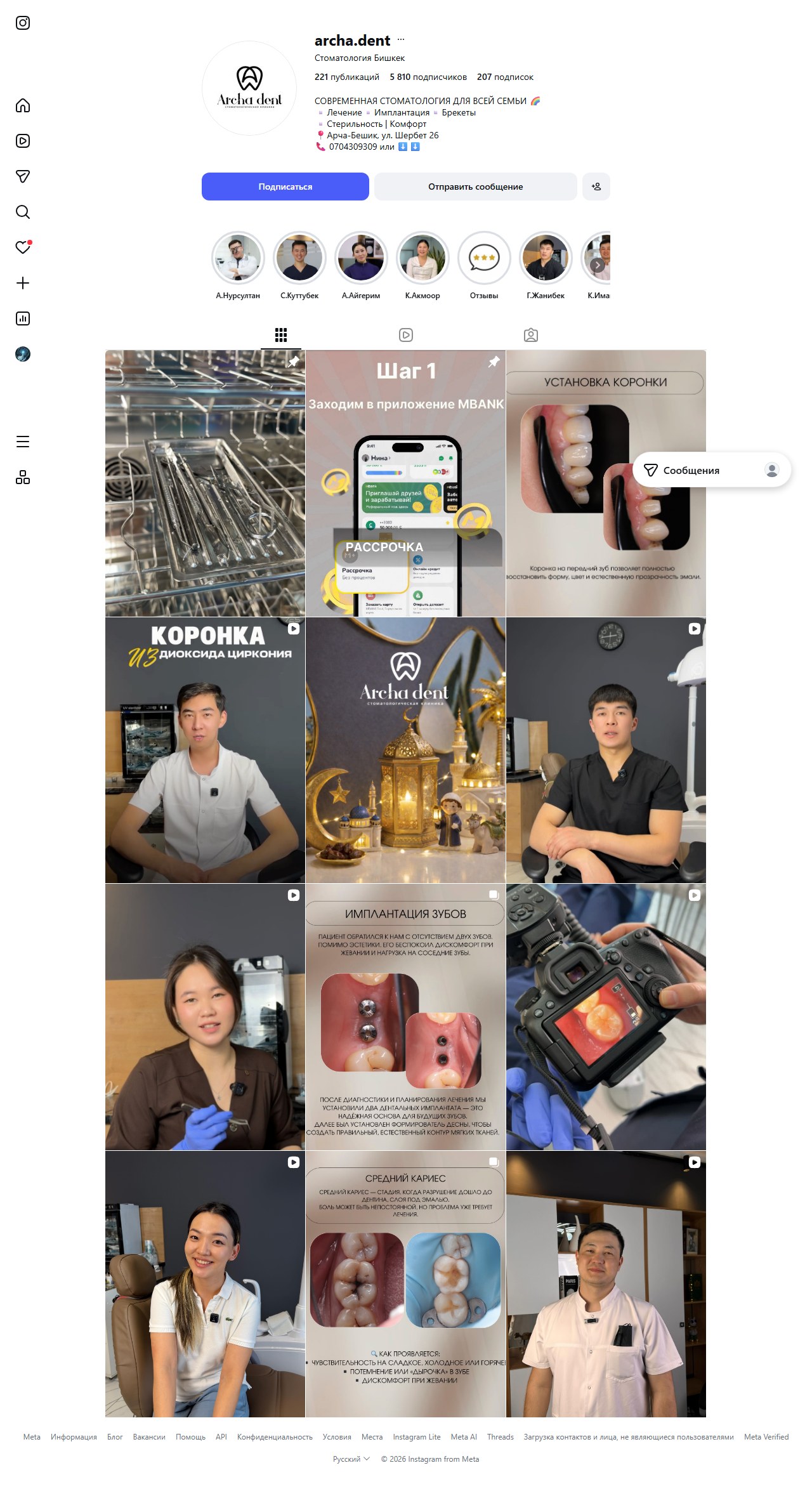Open the ИМПЛАНТАЦИЯ ЗУБОВ post
Viewport: 812px width, 1503px height.
pos(405,1016)
